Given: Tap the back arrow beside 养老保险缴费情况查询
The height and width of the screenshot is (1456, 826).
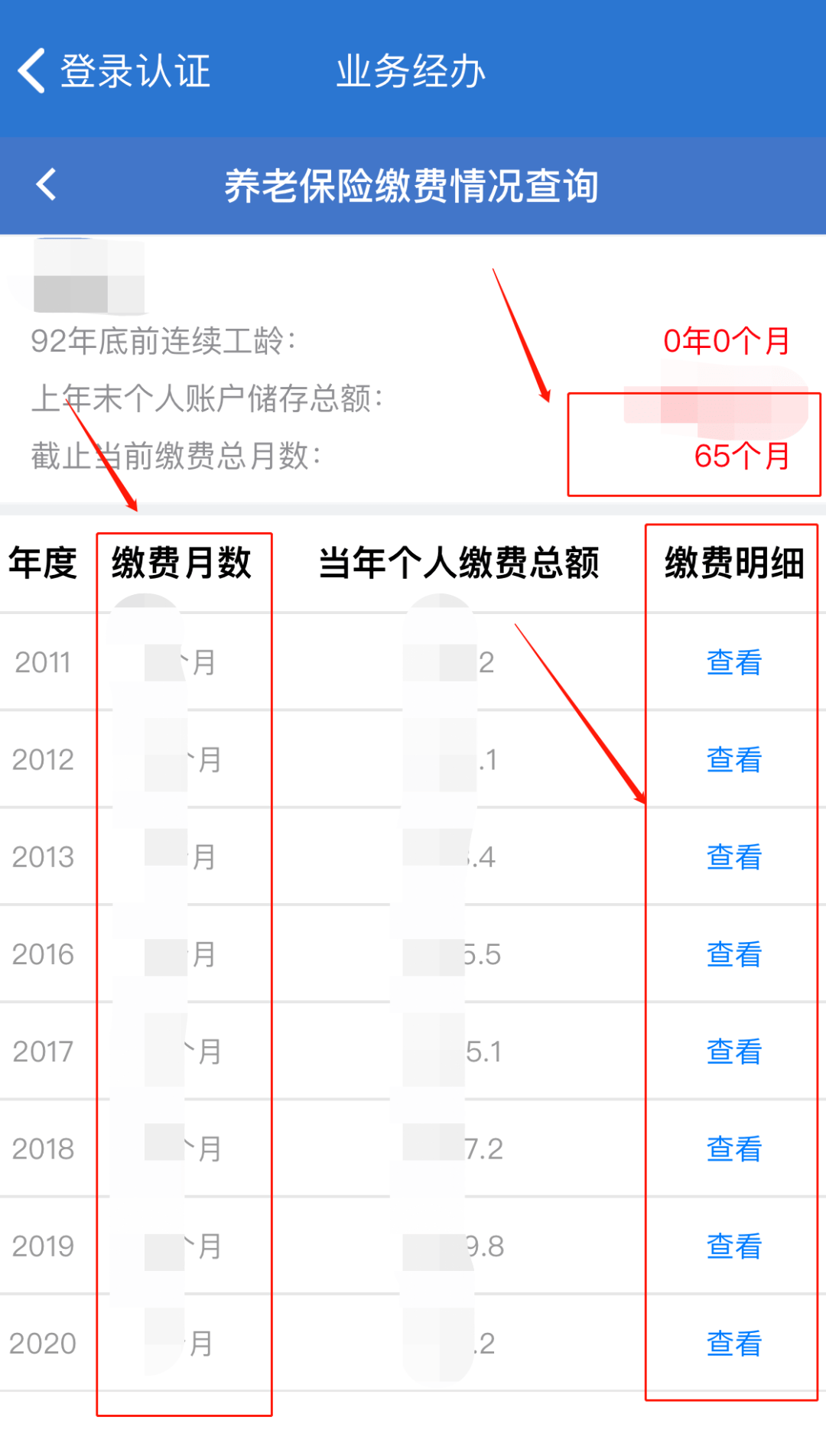Looking at the screenshot, I should click(x=46, y=184).
